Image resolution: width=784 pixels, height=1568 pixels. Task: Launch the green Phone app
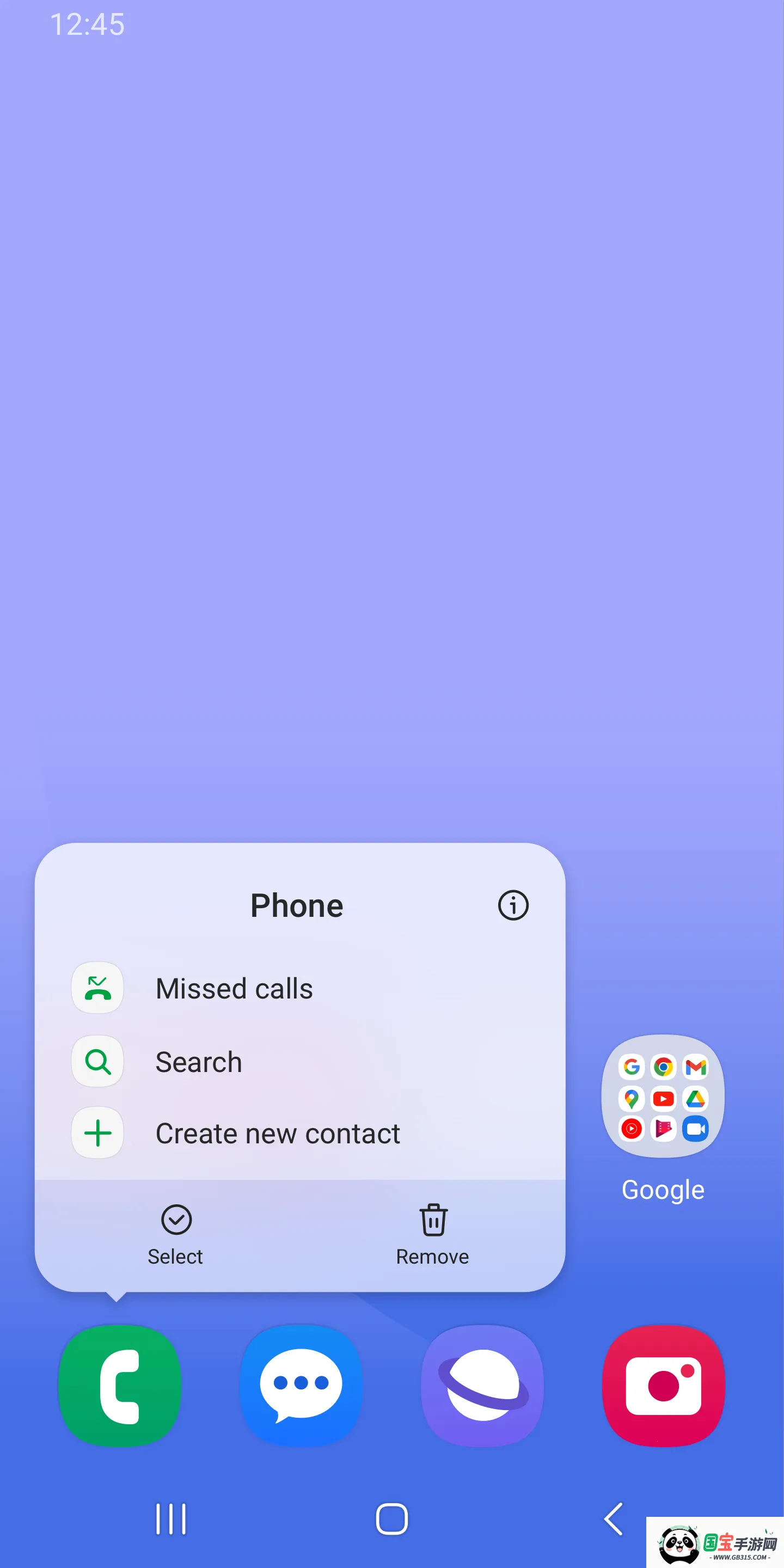coord(120,1386)
